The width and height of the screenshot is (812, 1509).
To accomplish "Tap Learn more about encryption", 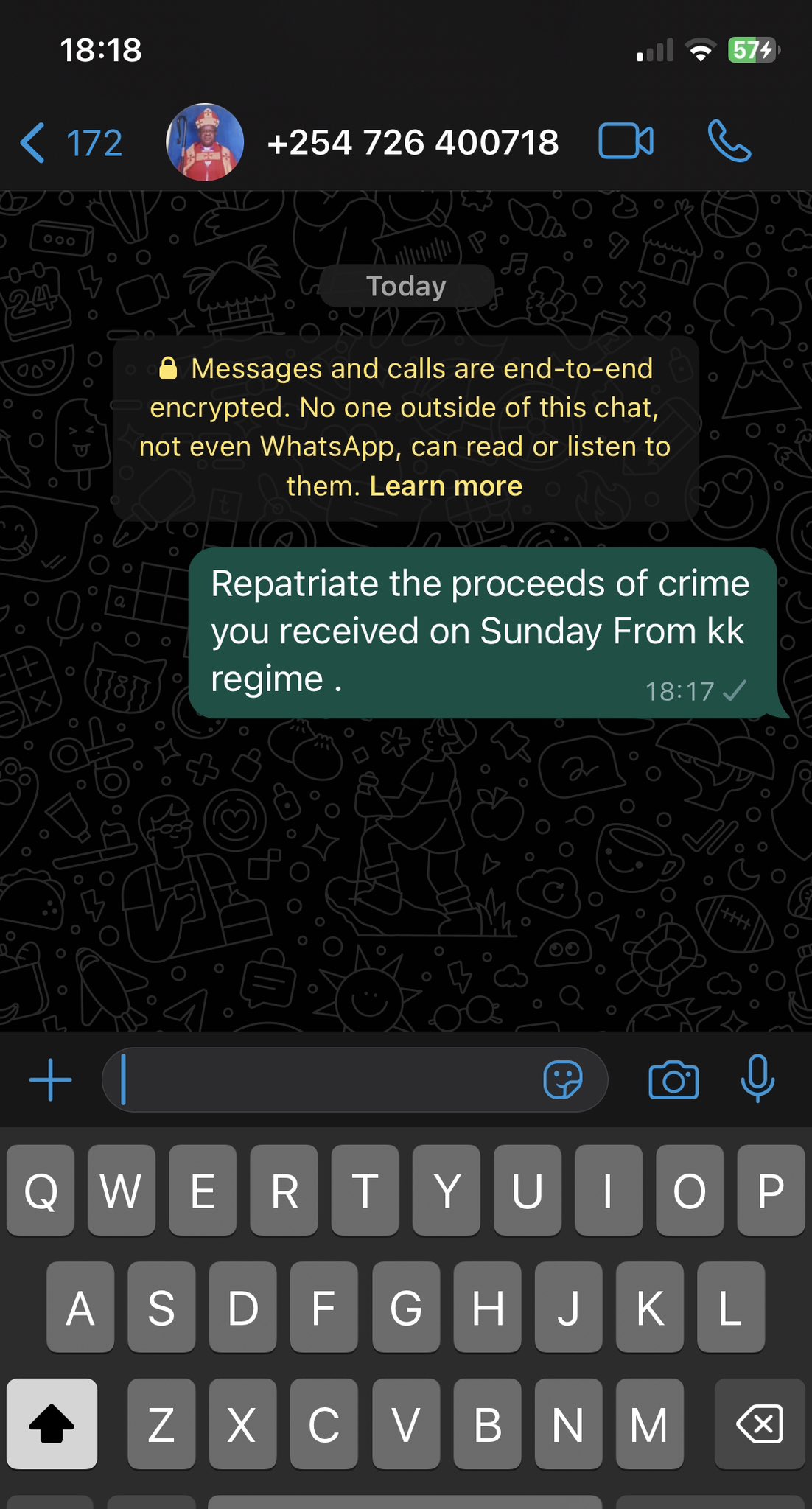I will pos(446,486).
